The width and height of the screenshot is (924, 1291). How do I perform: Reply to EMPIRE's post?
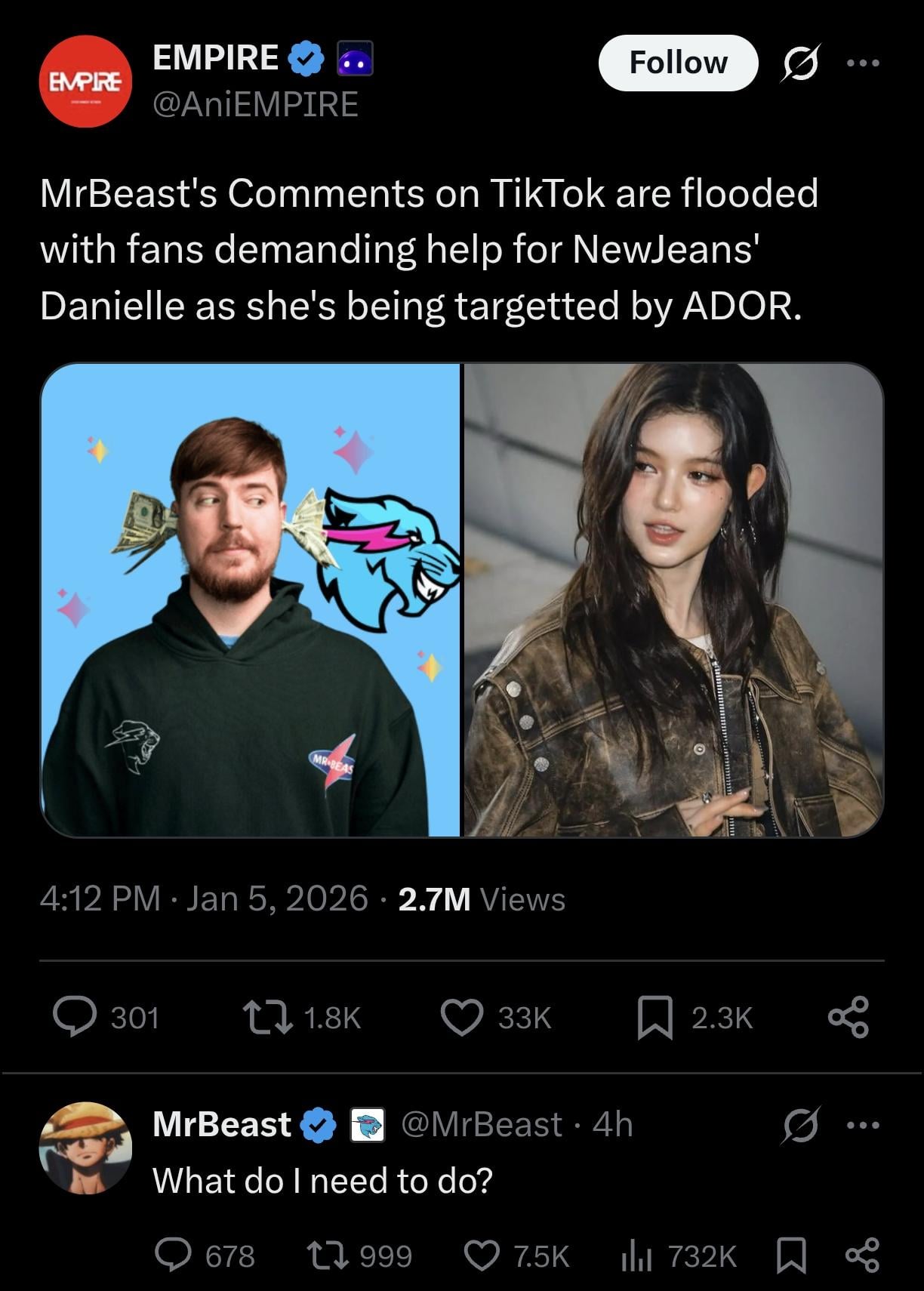(x=75, y=1016)
